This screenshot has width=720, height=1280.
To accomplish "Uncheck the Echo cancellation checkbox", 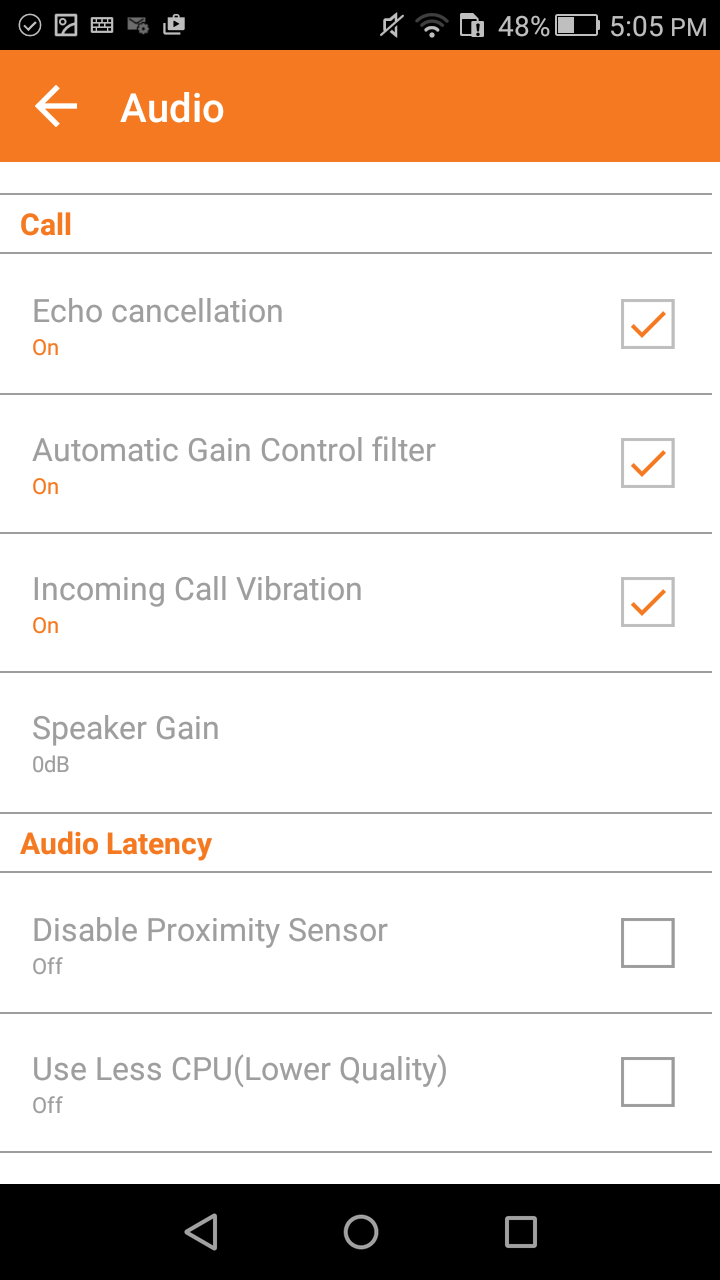I will (x=647, y=324).
